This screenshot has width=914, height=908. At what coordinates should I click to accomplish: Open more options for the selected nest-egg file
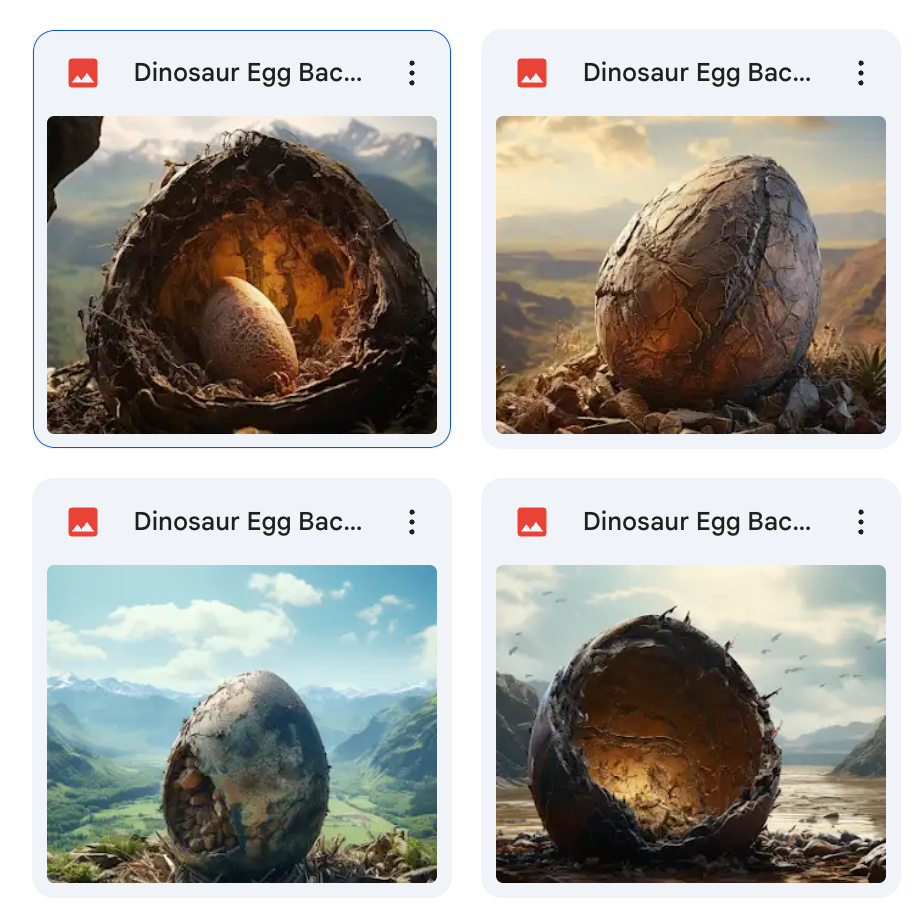click(412, 73)
